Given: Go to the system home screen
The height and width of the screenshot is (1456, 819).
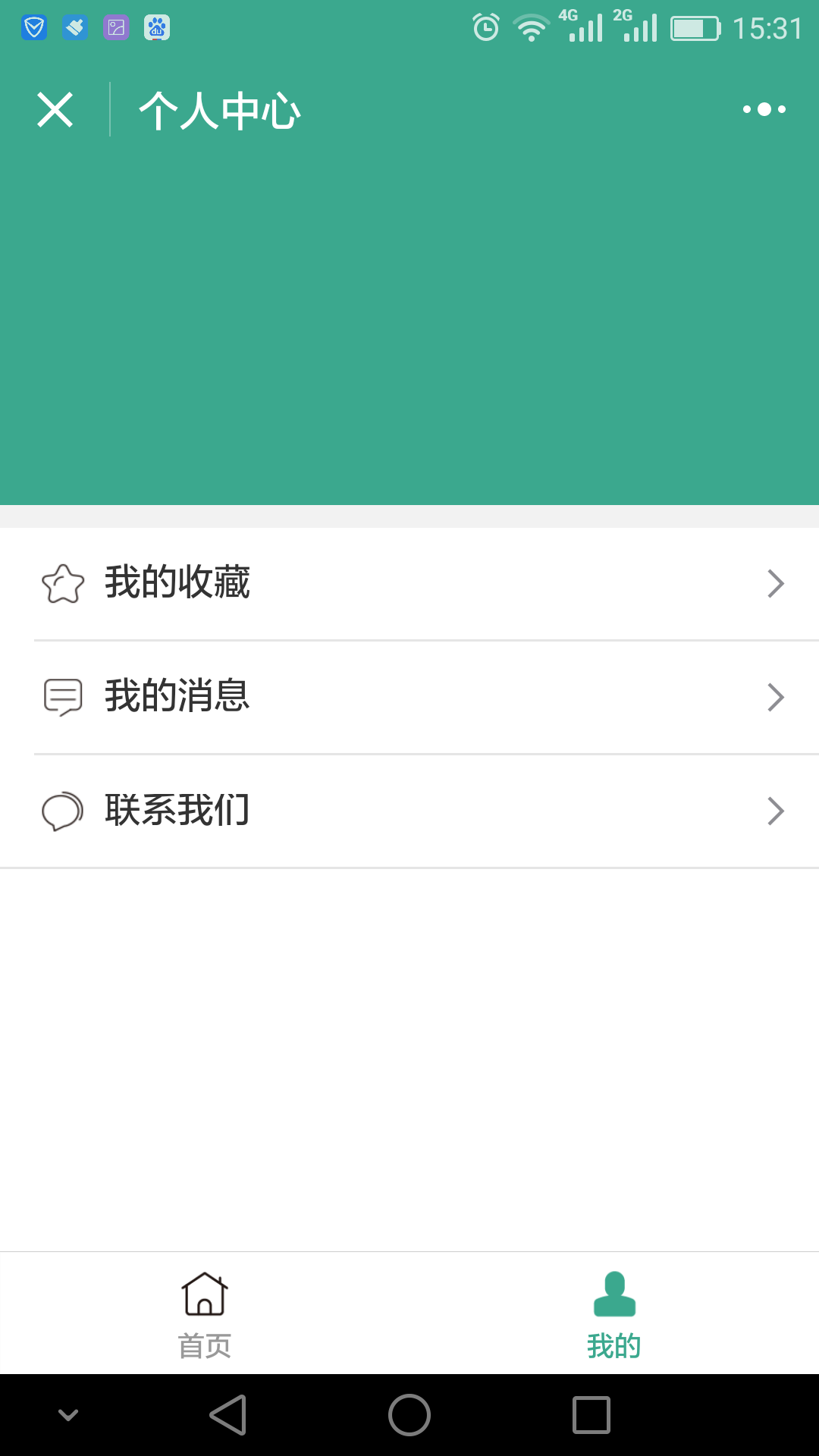Looking at the screenshot, I should pos(409,1415).
